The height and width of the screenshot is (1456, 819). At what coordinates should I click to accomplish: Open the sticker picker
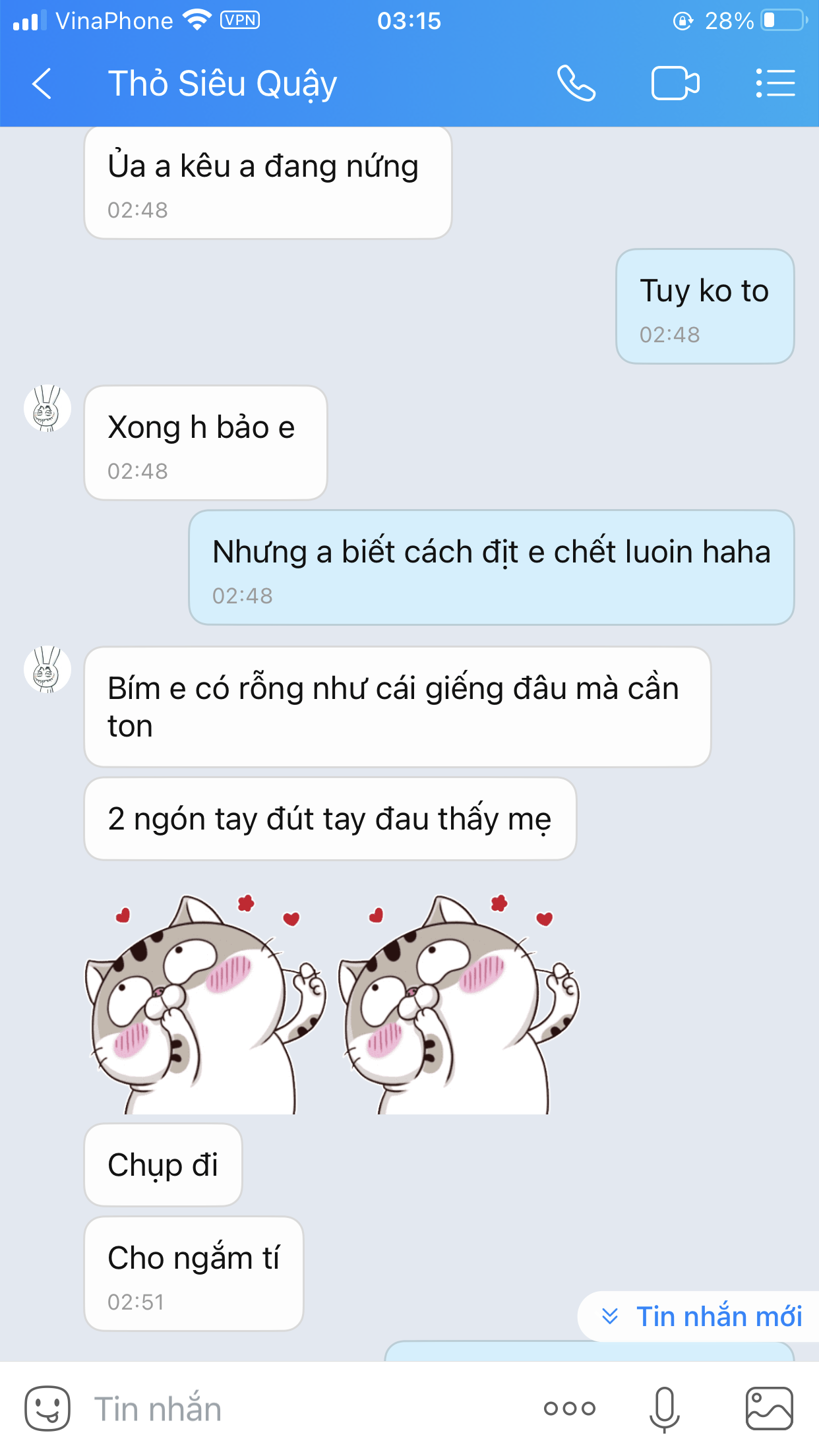pyautogui.click(x=47, y=1409)
